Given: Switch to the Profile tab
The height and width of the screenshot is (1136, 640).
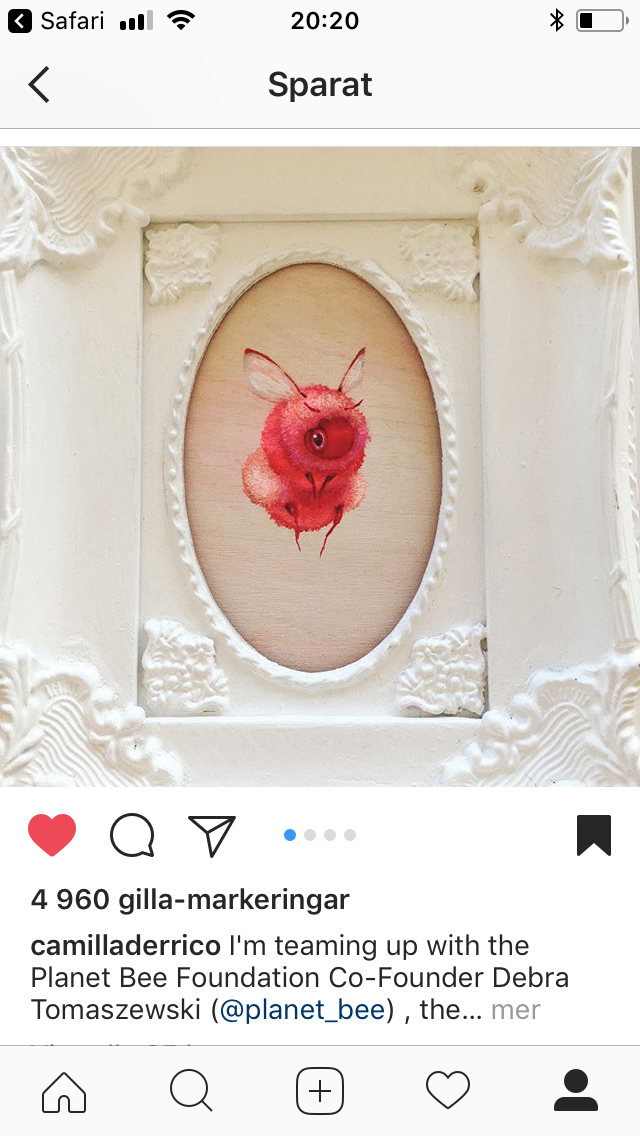Looking at the screenshot, I should [x=575, y=1090].
